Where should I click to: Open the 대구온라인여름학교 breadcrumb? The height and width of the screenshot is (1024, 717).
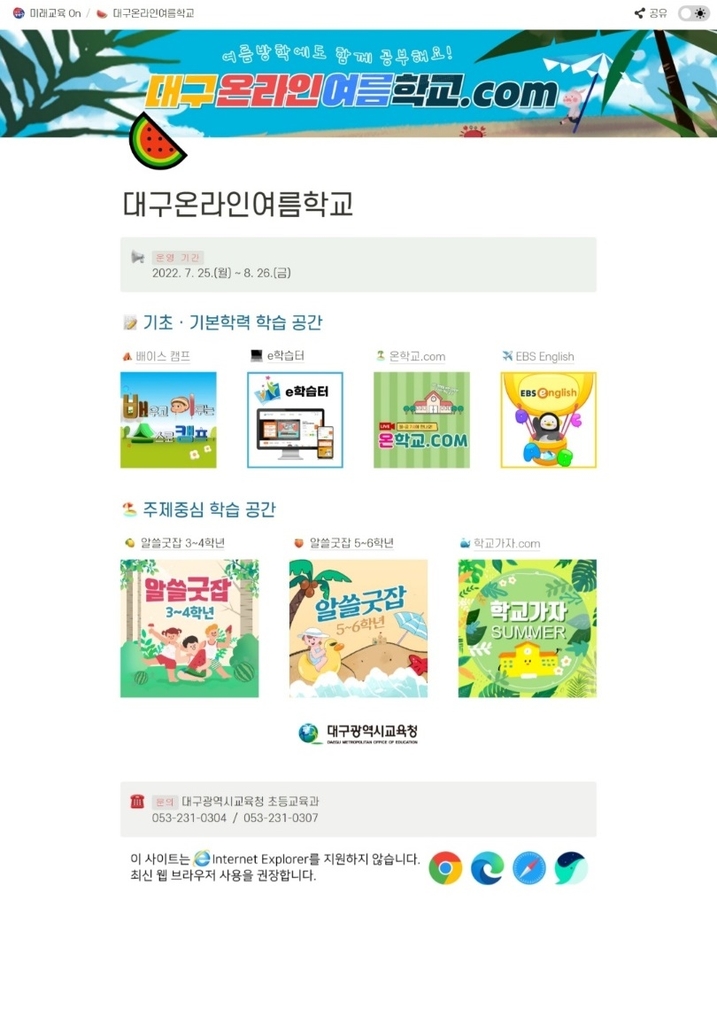(x=153, y=13)
